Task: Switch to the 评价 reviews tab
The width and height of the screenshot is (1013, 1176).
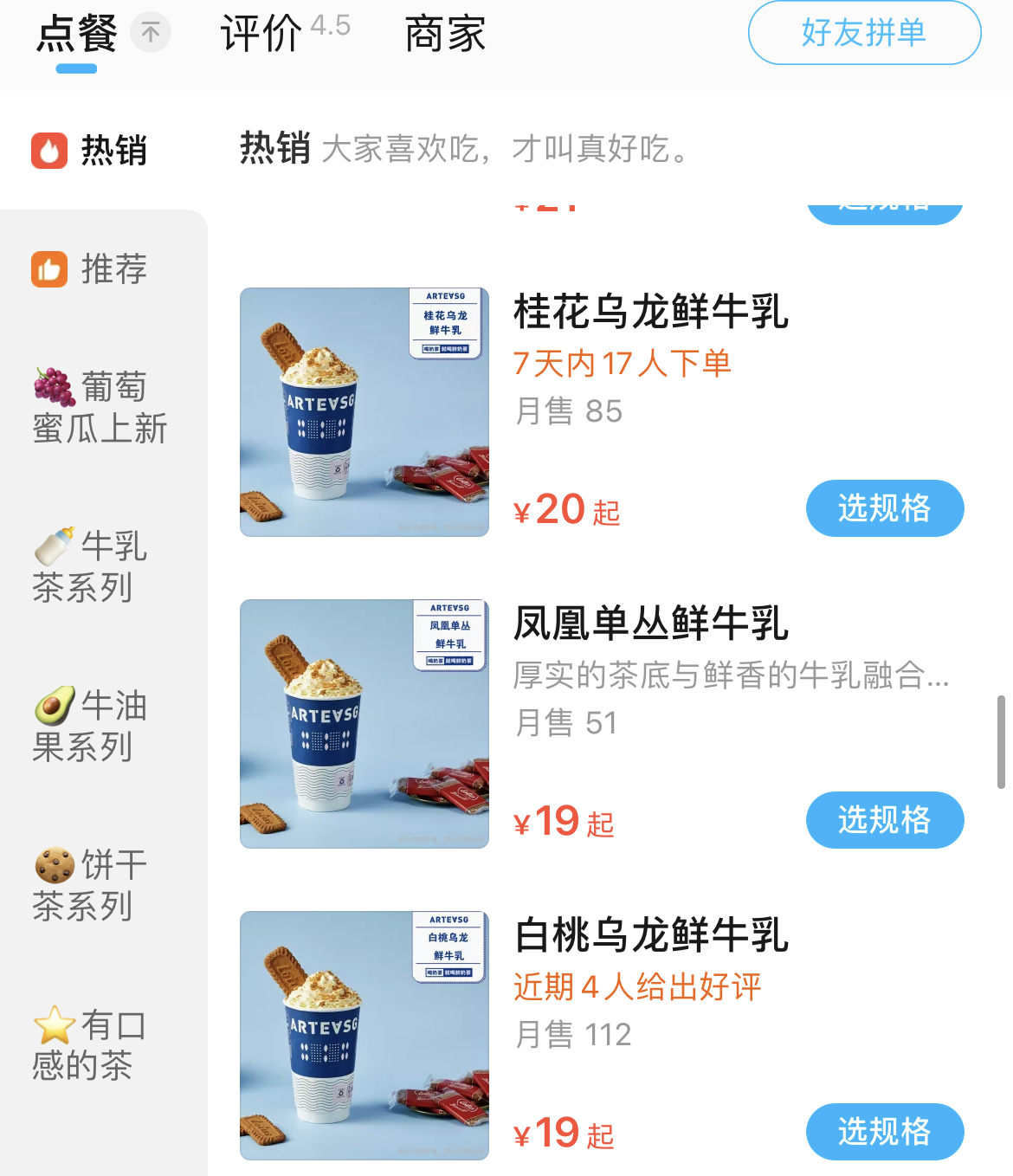Action: [261, 34]
